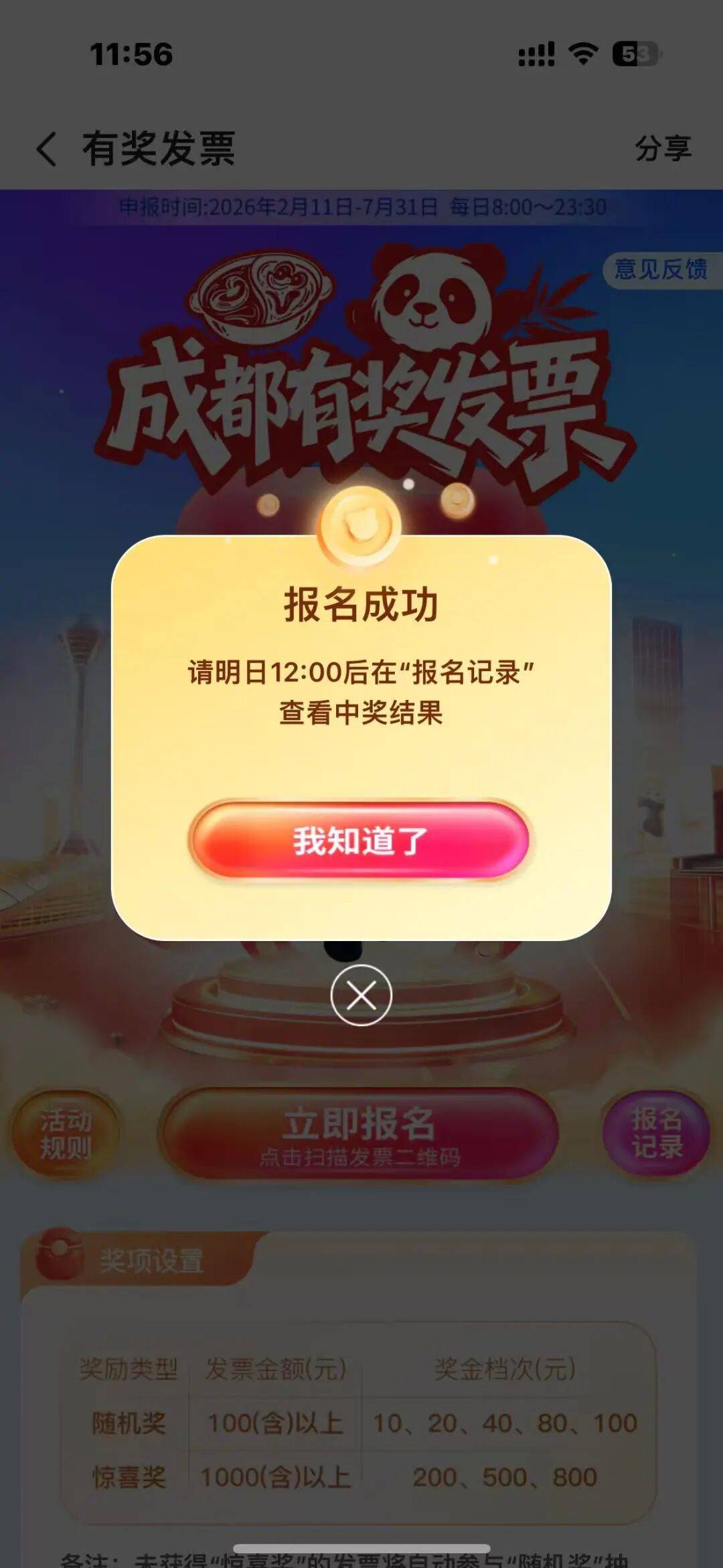Open 意见反馈 feedback
The width and height of the screenshot is (723, 1568).
pyautogui.click(x=661, y=269)
